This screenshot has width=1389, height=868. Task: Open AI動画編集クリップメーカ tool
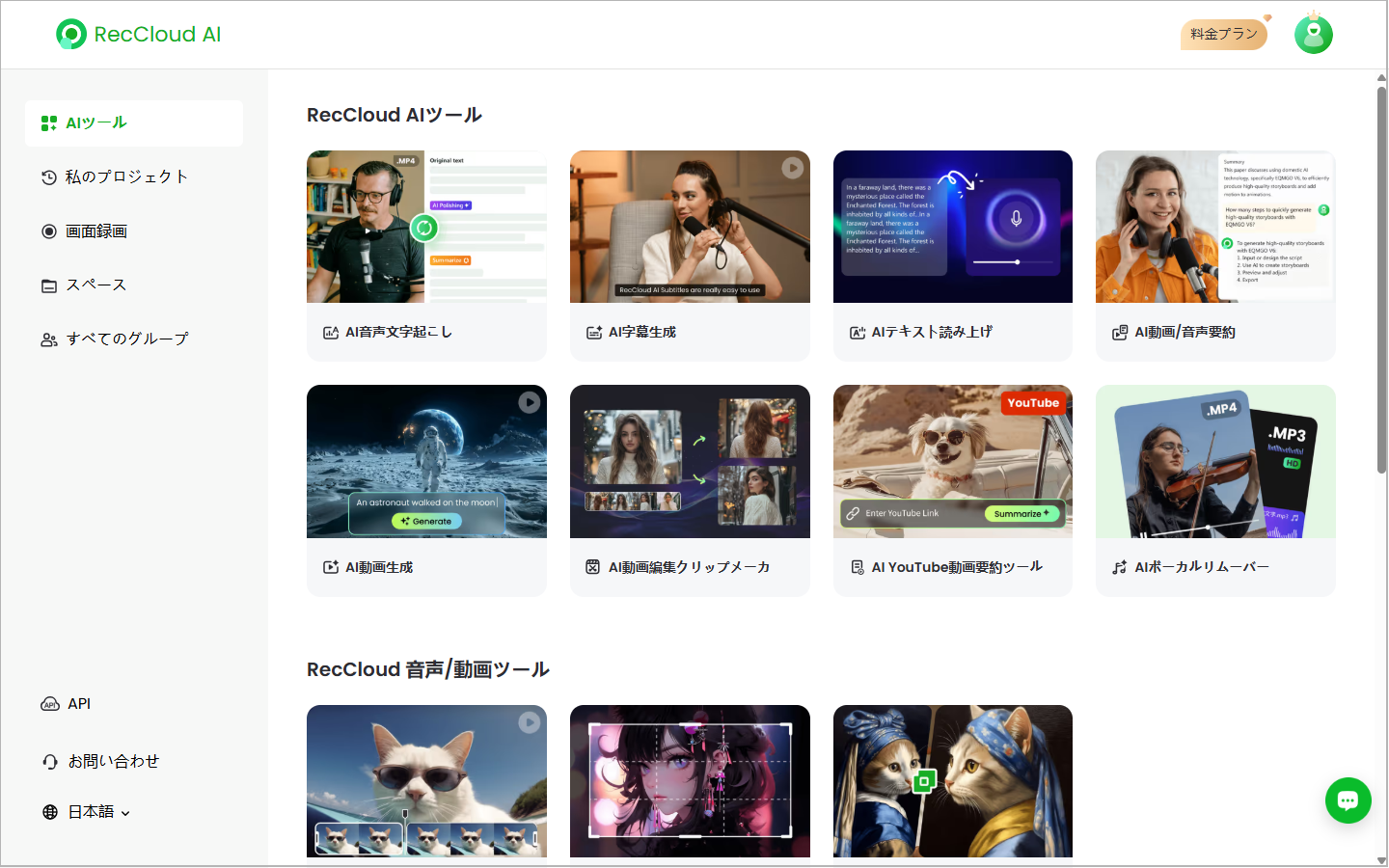tap(690, 490)
